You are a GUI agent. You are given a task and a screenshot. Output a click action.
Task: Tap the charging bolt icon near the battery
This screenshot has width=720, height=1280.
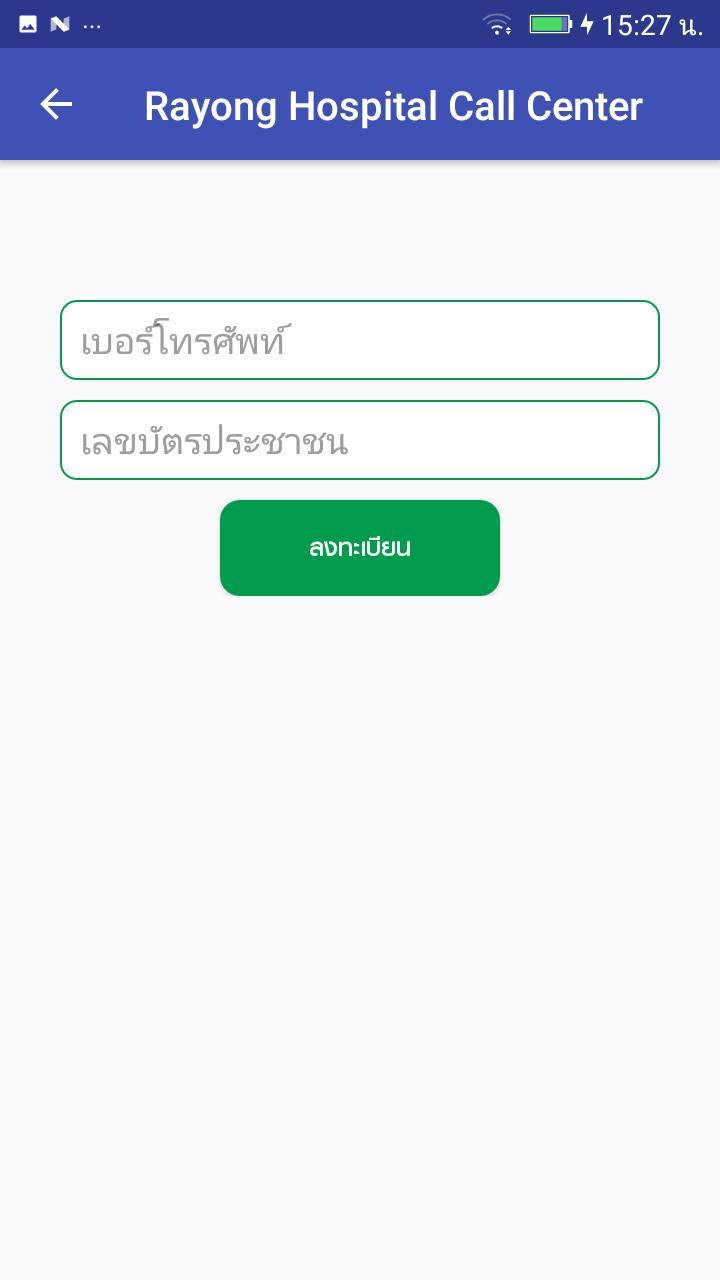point(587,23)
